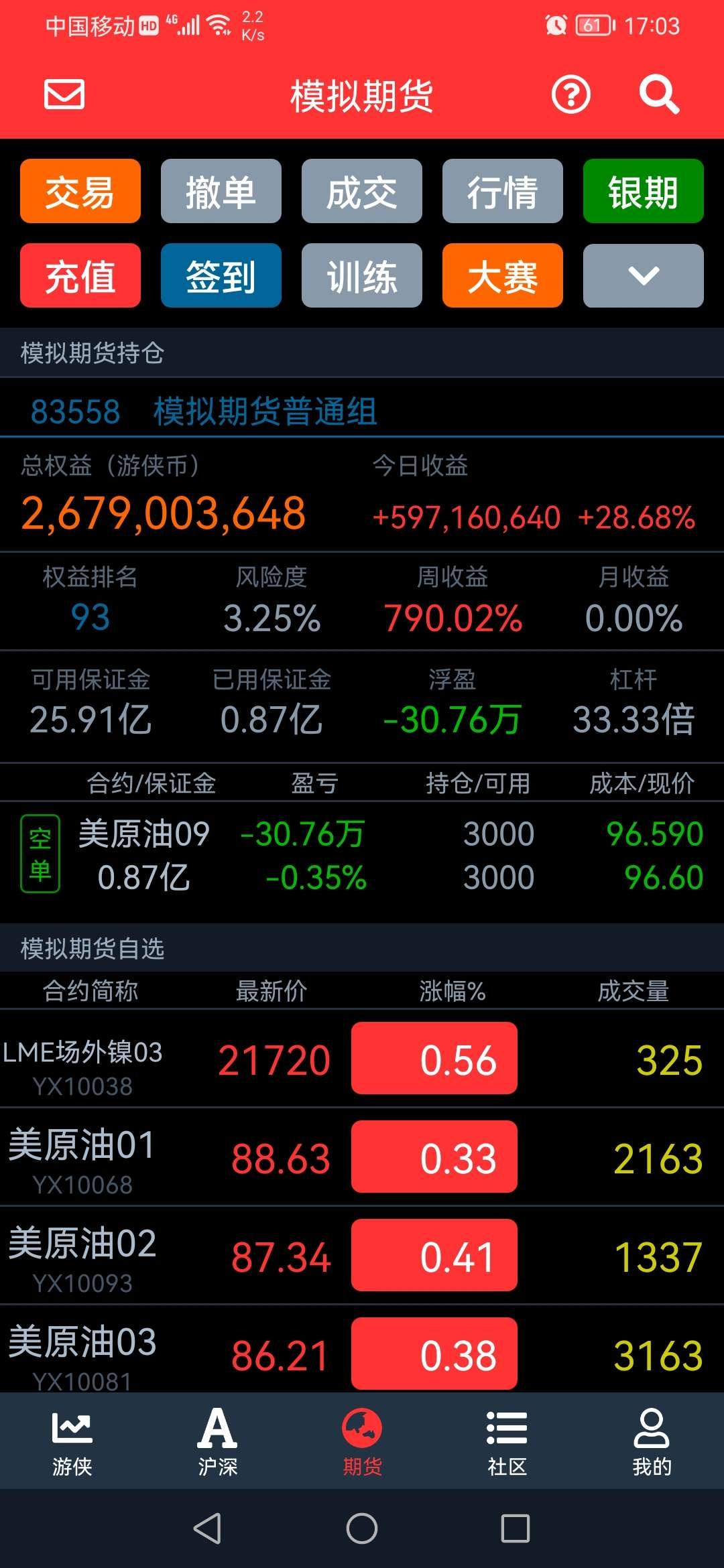Image resolution: width=724 pixels, height=1568 pixels.
Task: Switch to the 游侠 tab
Action: click(72, 1443)
